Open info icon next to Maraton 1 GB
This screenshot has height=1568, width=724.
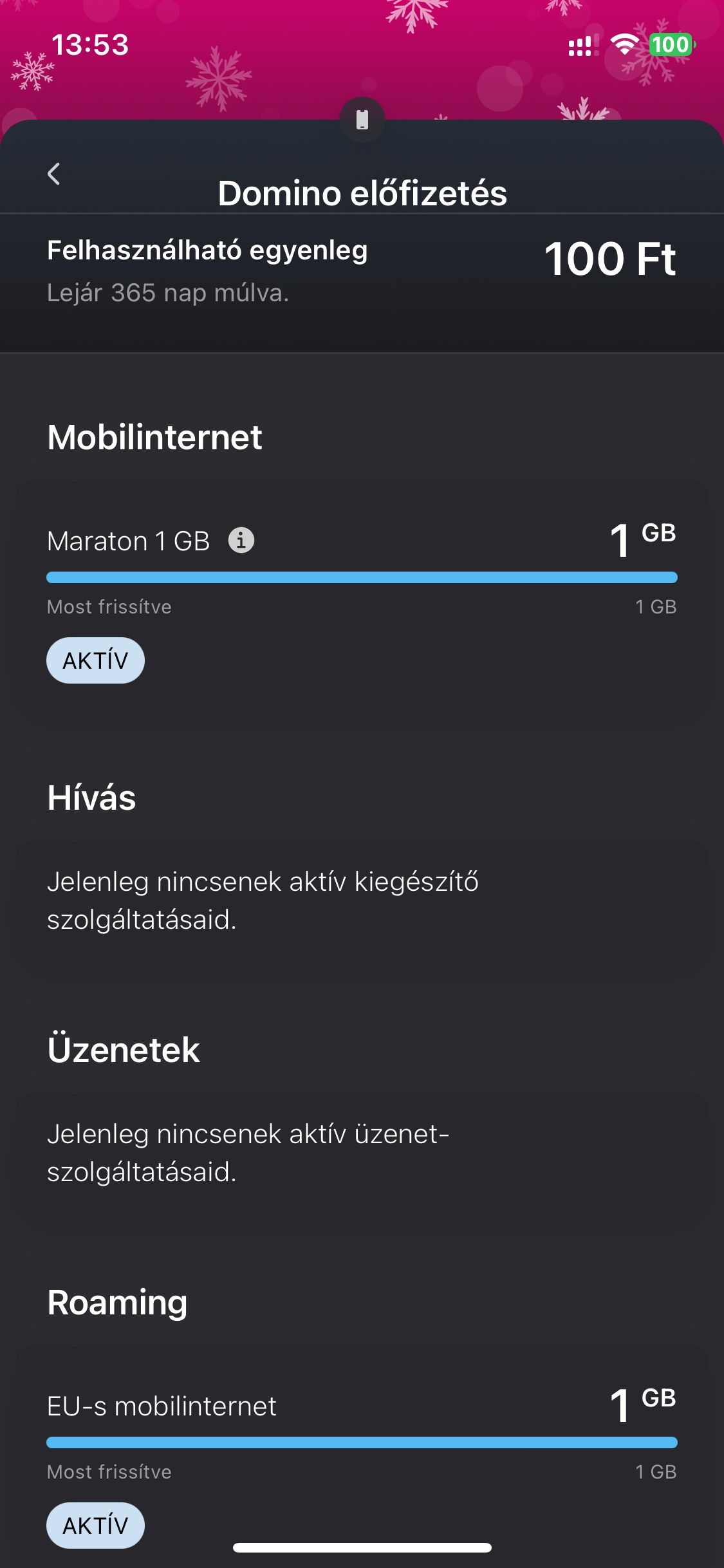[241, 540]
